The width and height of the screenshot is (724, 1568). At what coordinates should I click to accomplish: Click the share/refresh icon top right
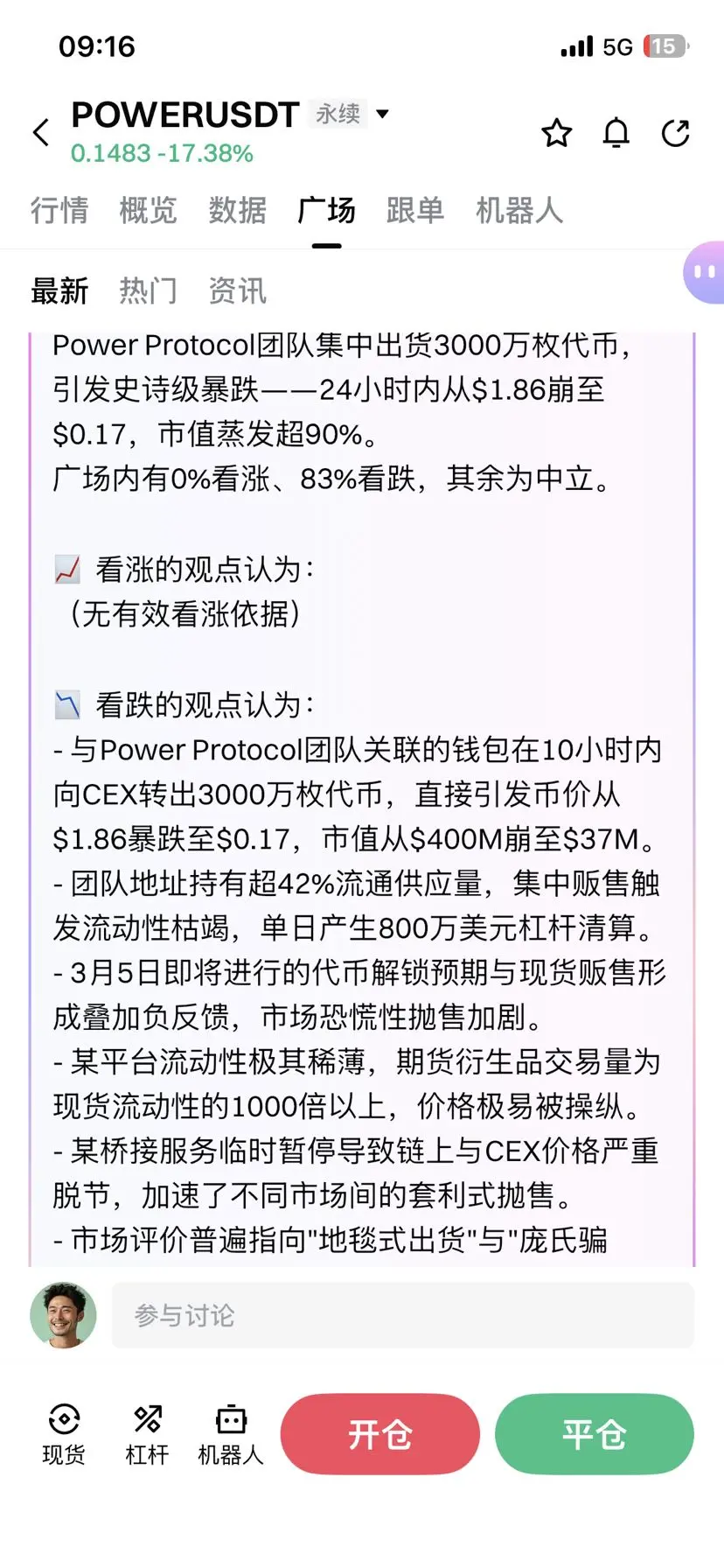click(676, 133)
